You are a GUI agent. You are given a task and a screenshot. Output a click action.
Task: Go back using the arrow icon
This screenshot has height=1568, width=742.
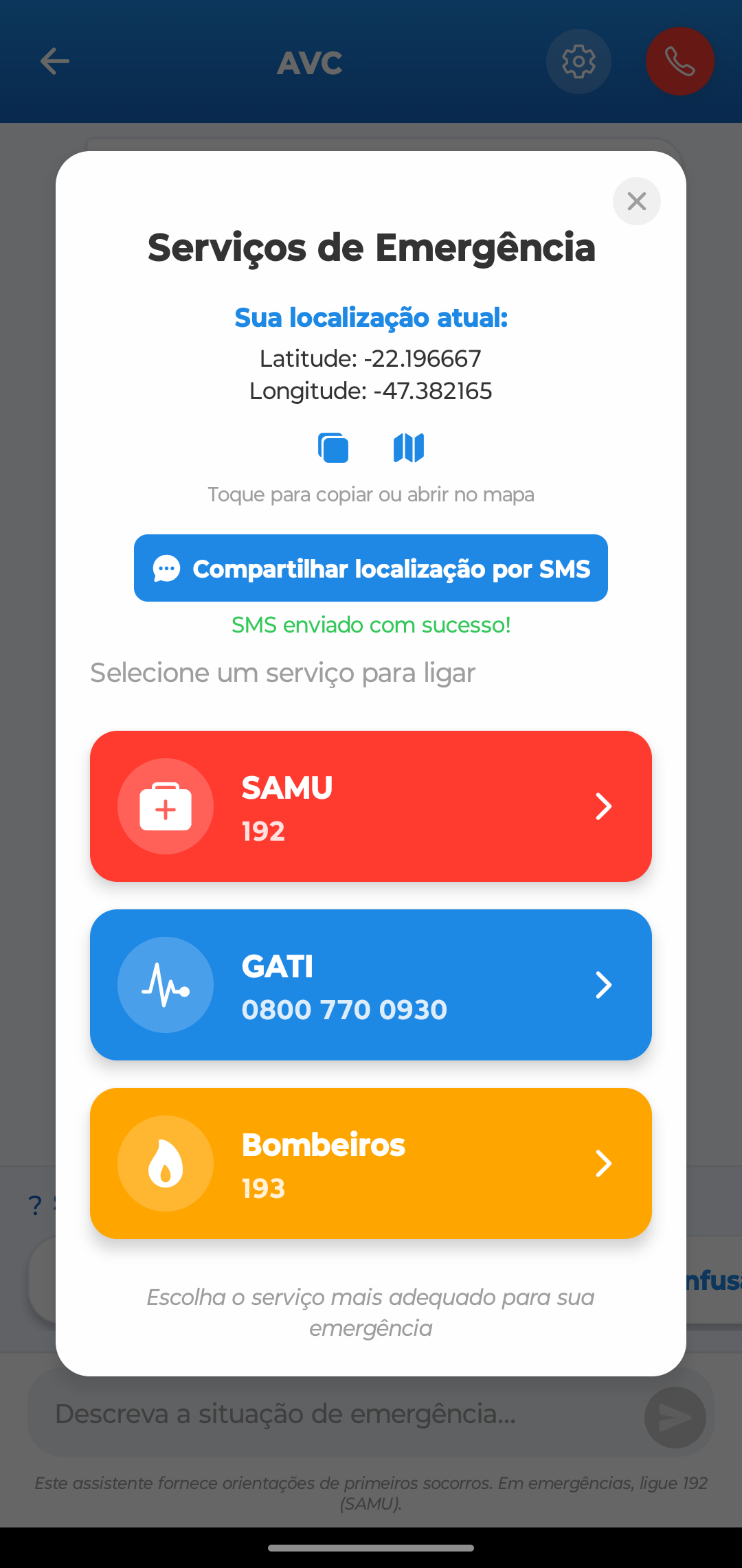coord(55,61)
